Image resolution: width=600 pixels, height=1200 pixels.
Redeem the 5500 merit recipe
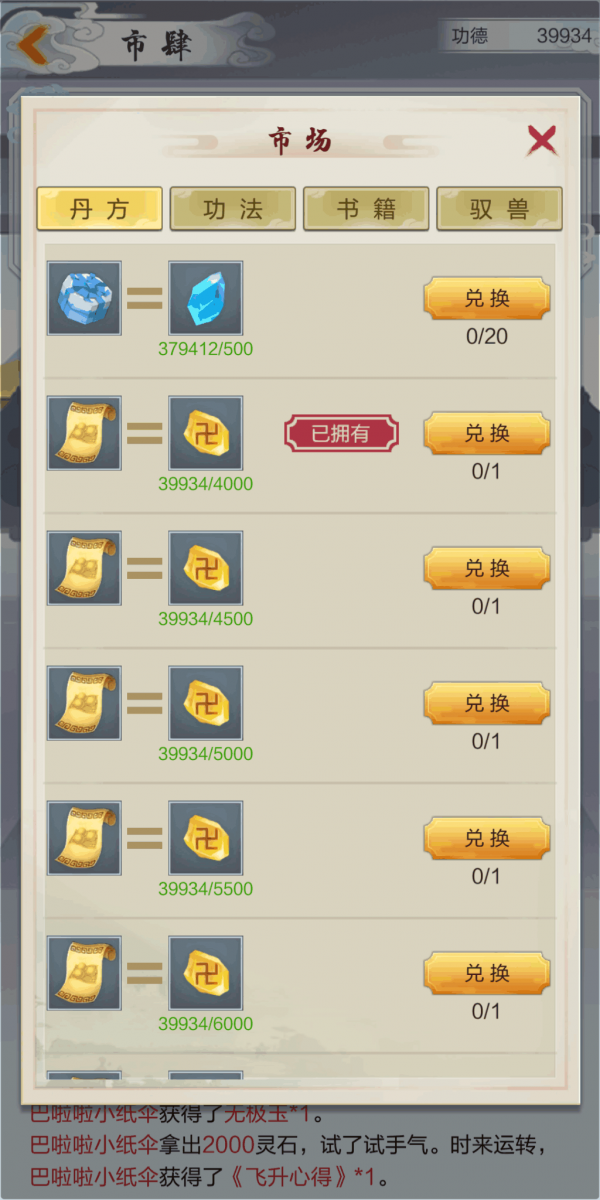point(487,839)
